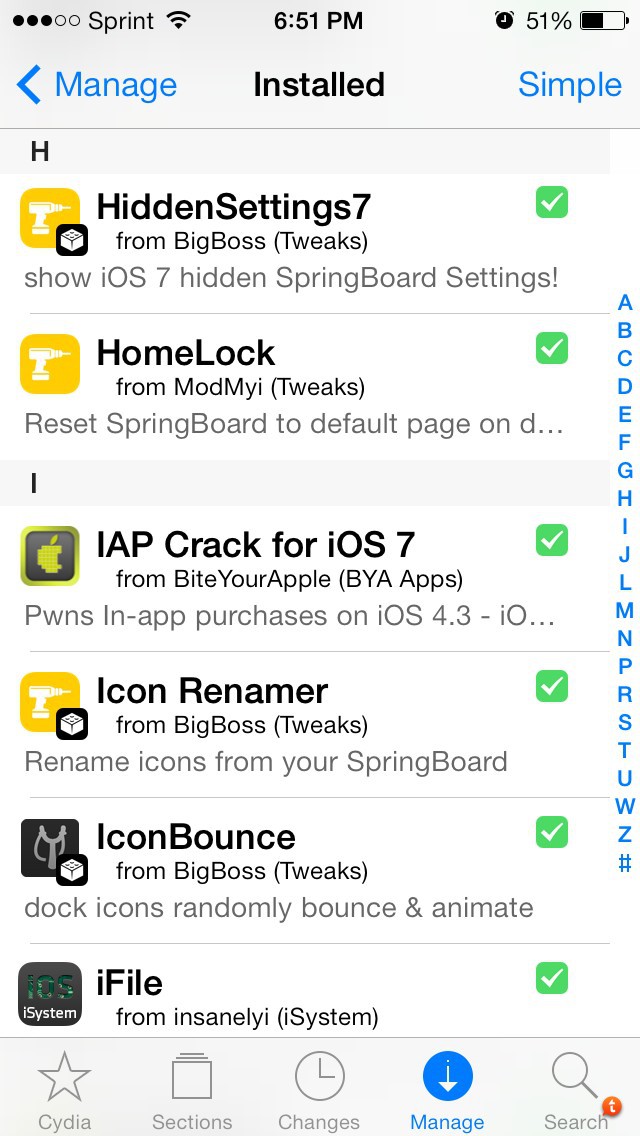Switch to the Sections tab

[192, 1090]
